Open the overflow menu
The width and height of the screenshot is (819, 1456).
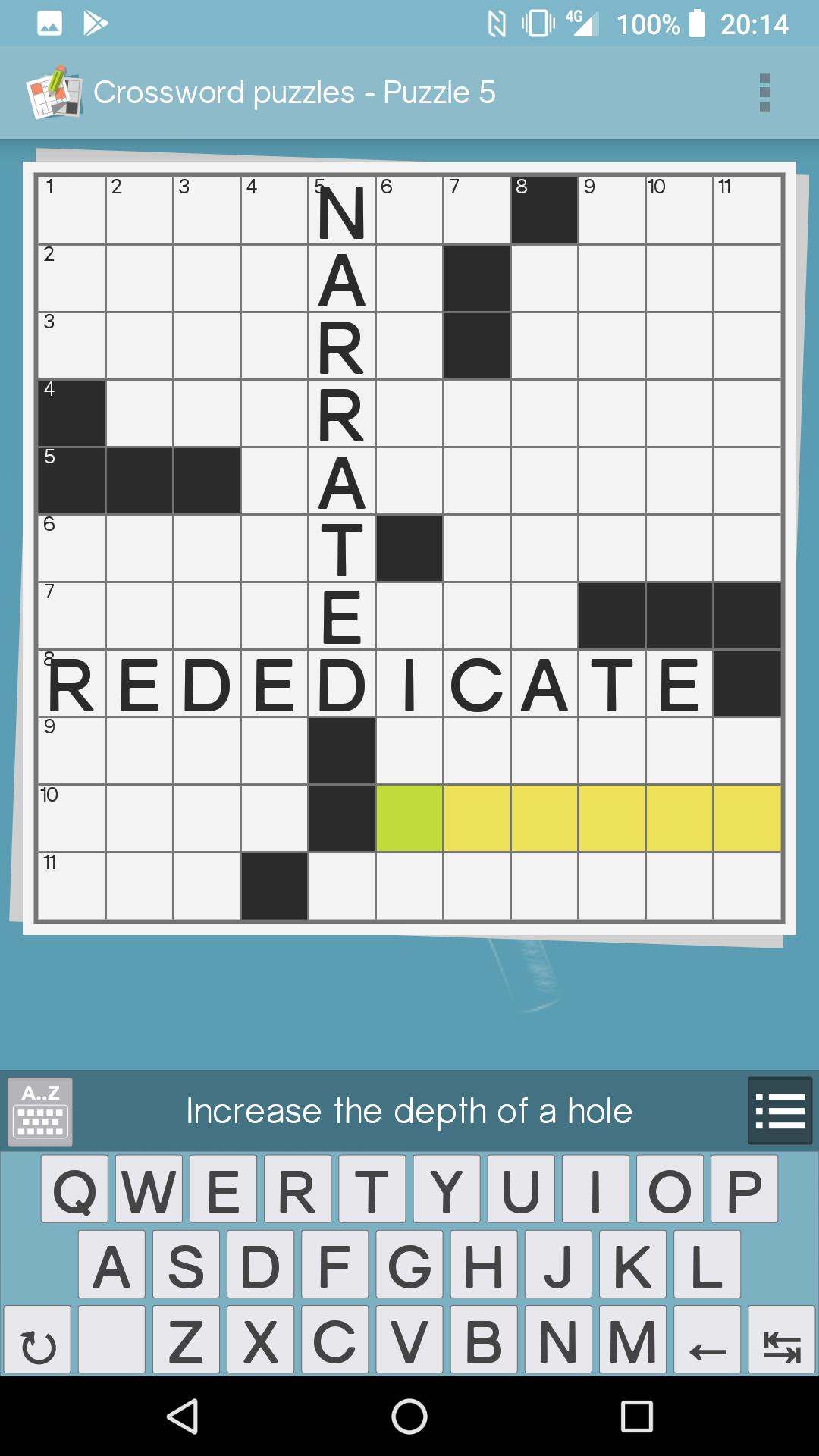tap(764, 93)
